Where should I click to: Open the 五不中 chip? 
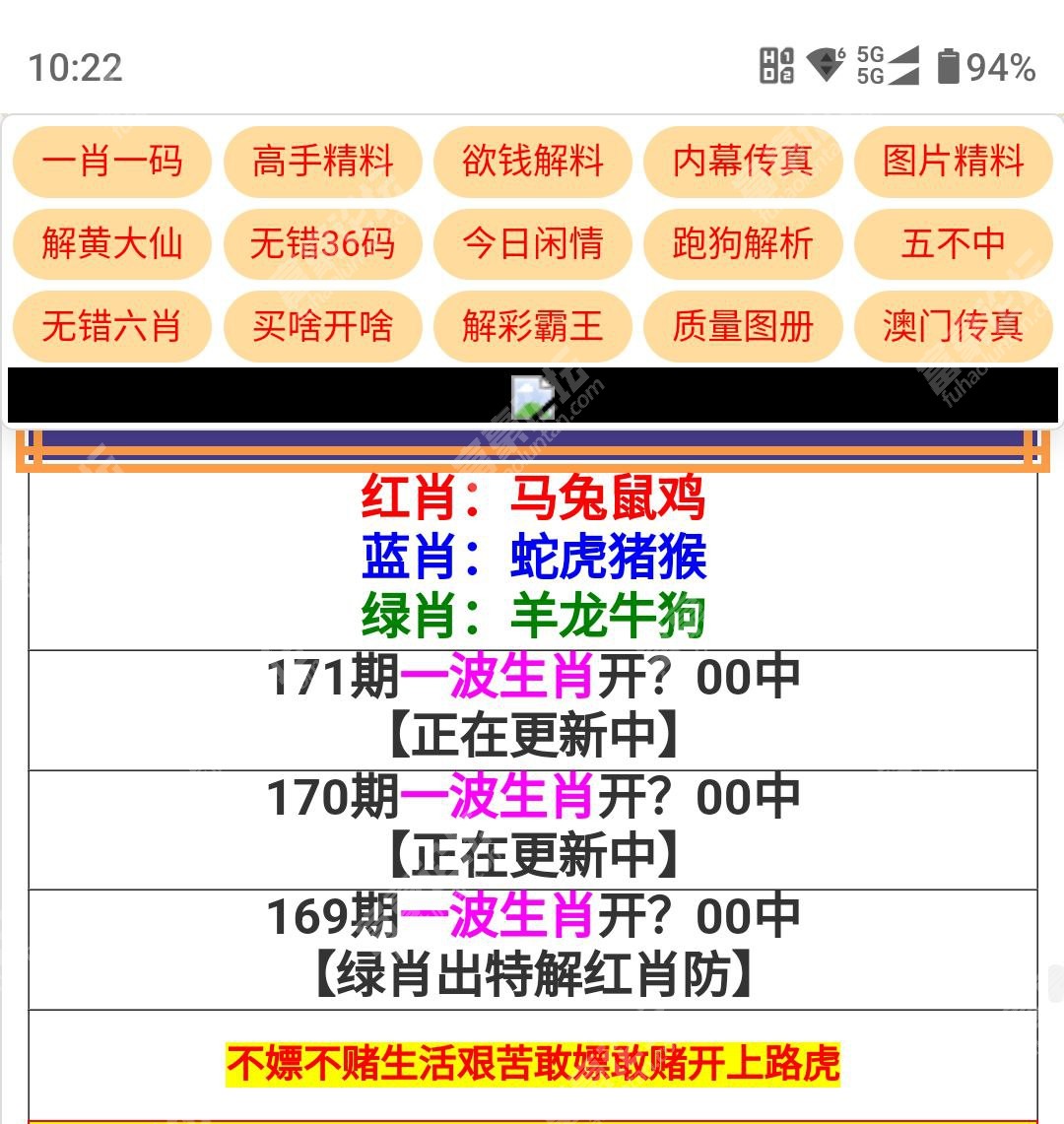coord(953,243)
